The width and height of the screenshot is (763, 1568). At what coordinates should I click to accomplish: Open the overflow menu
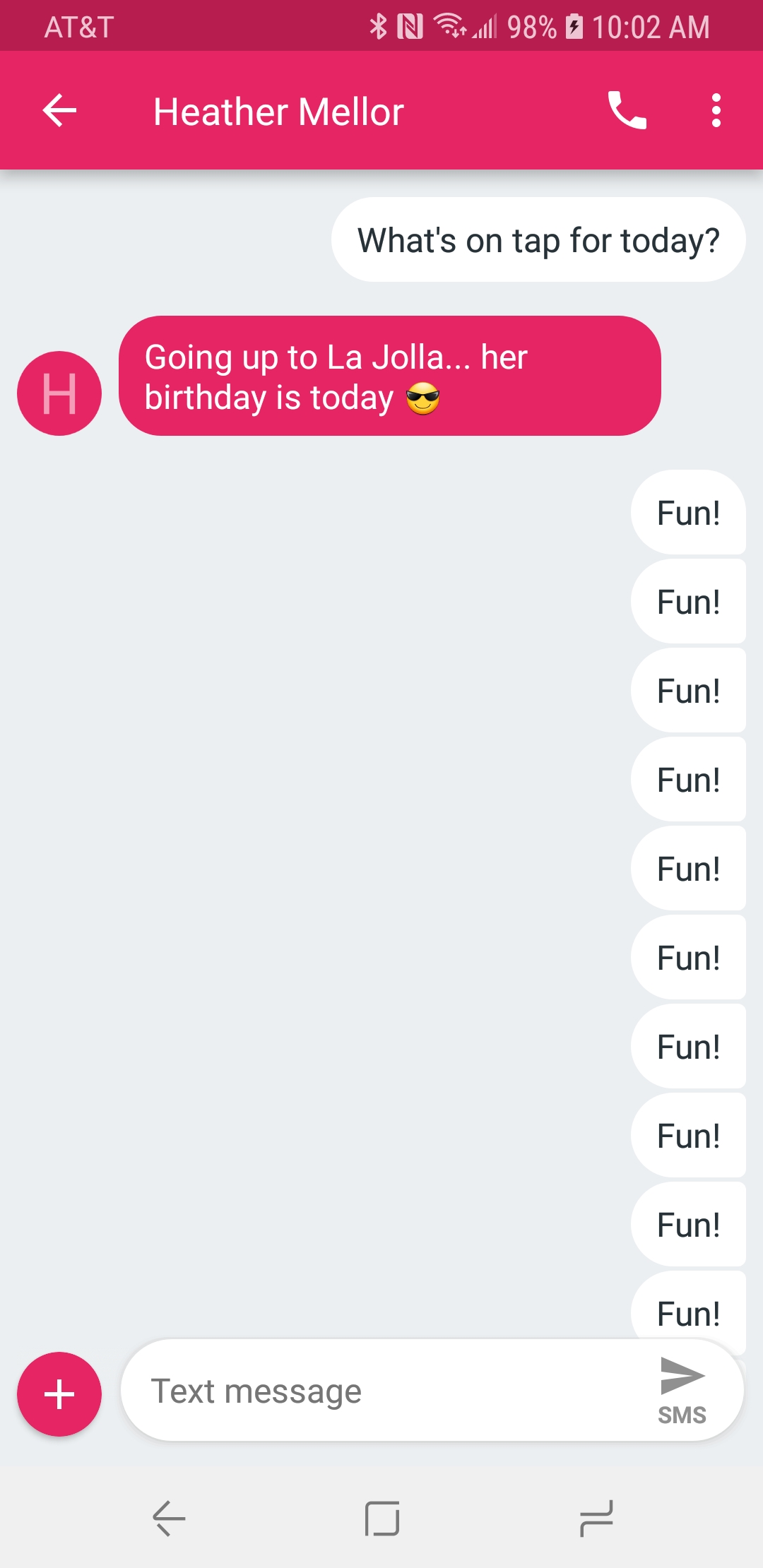pyautogui.click(x=716, y=111)
